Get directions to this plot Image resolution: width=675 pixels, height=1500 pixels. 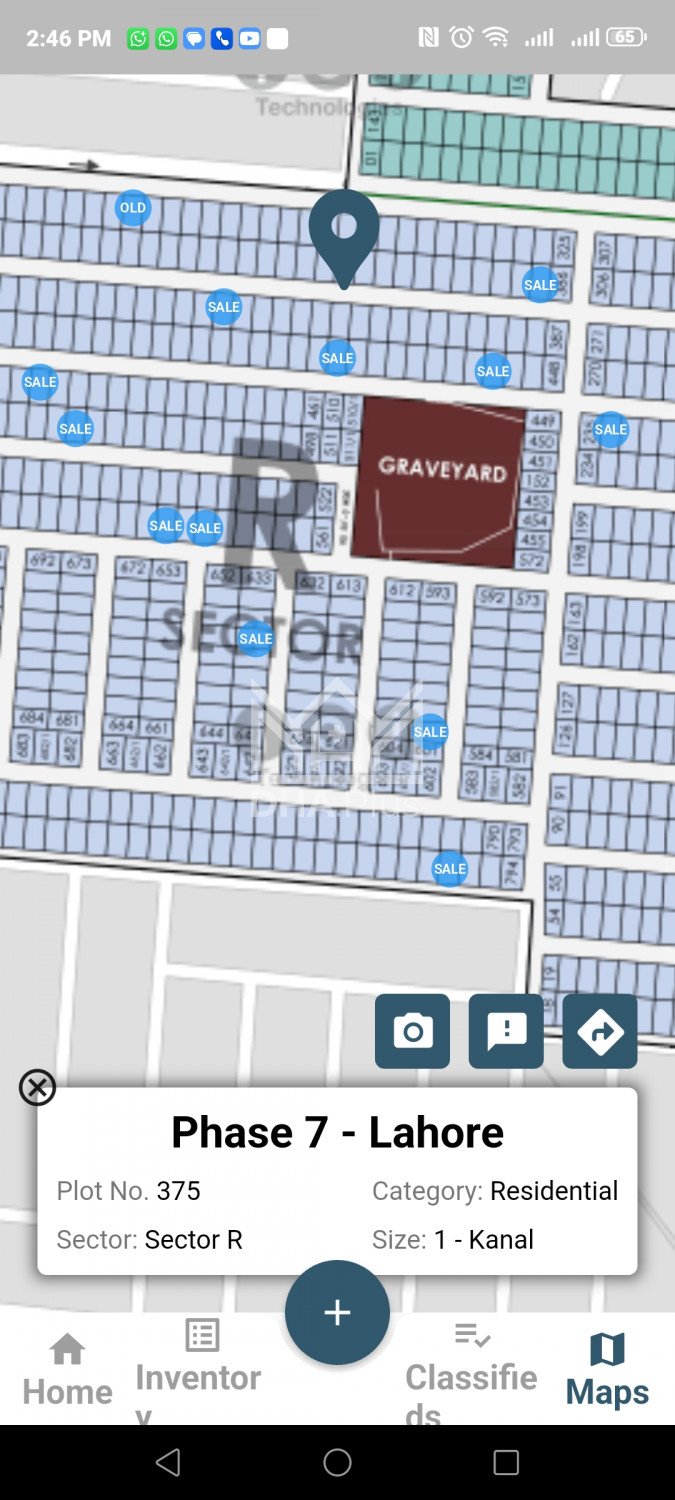pos(600,1031)
